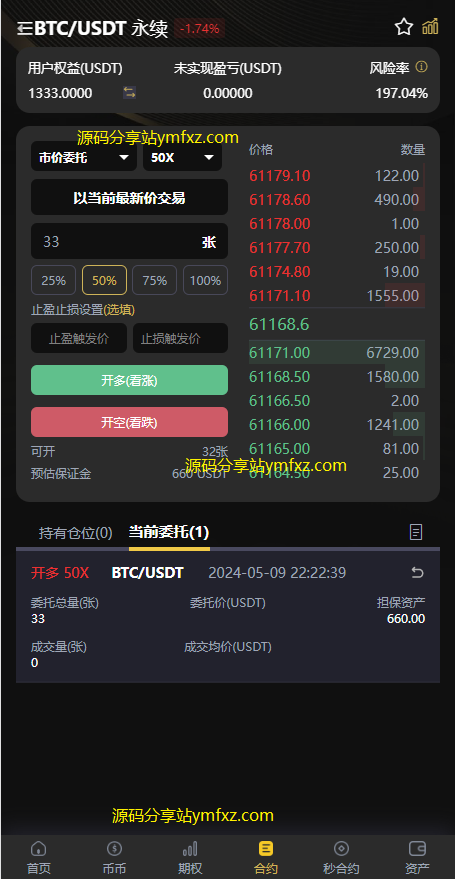The width and height of the screenshot is (455, 879).
Task: Tap the transfer arrows beside user equity
Action: click(x=129, y=92)
